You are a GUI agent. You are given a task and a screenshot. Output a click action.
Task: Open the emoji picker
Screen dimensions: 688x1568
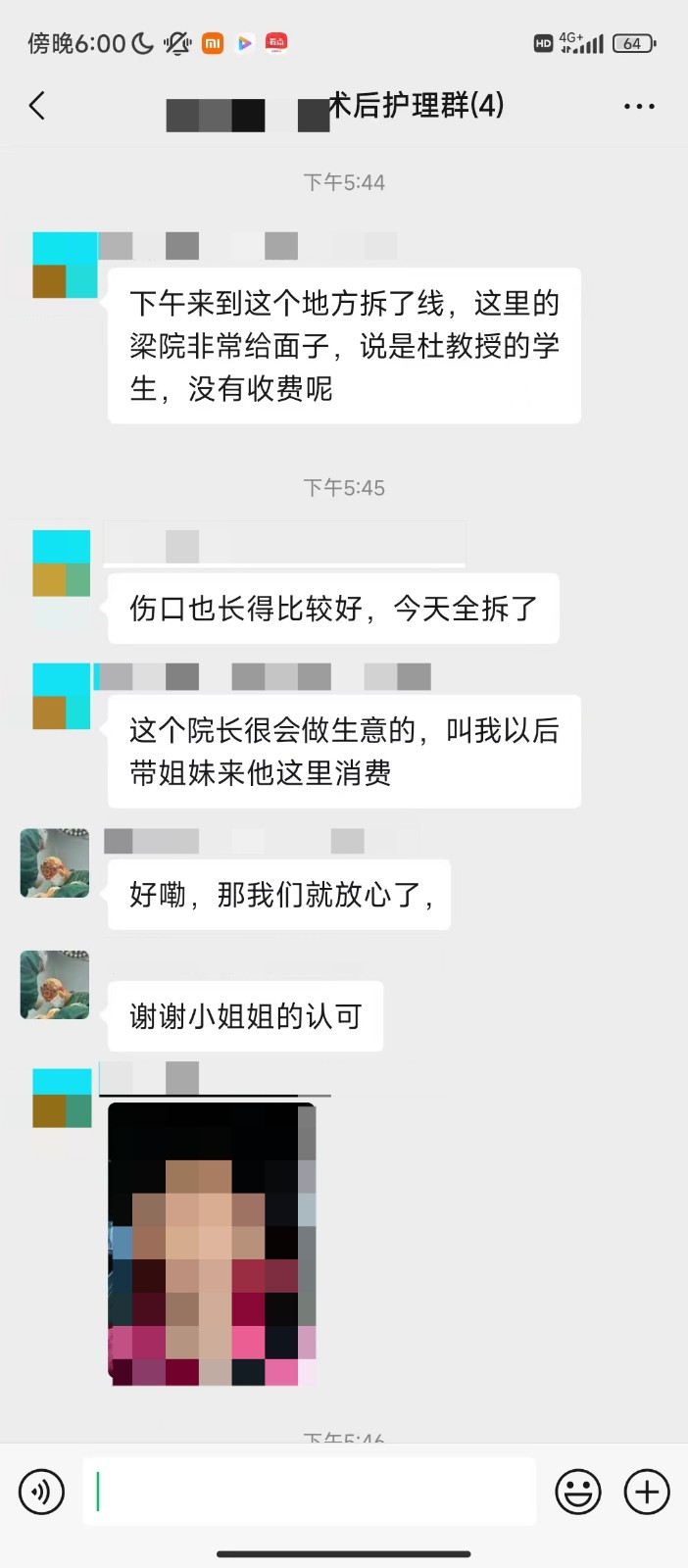[x=578, y=1493]
